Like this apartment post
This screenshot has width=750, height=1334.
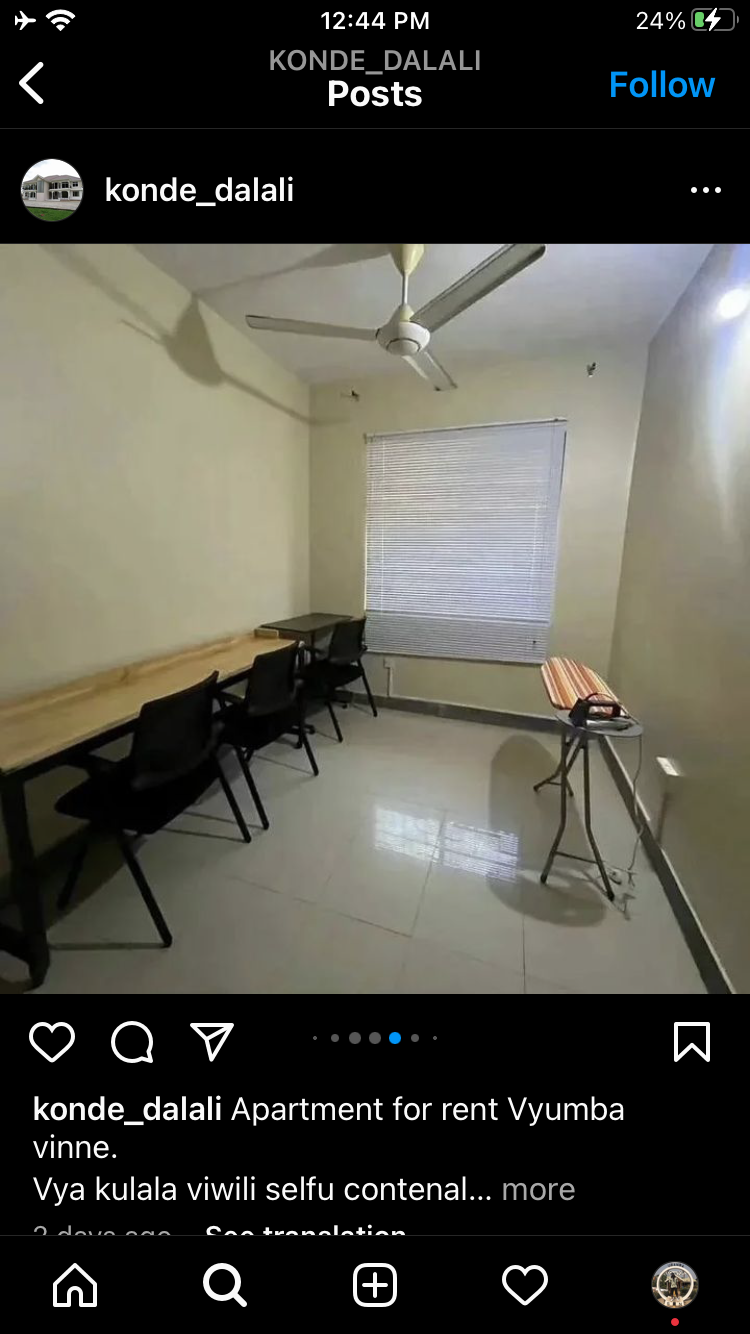[x=52, y=1042]
